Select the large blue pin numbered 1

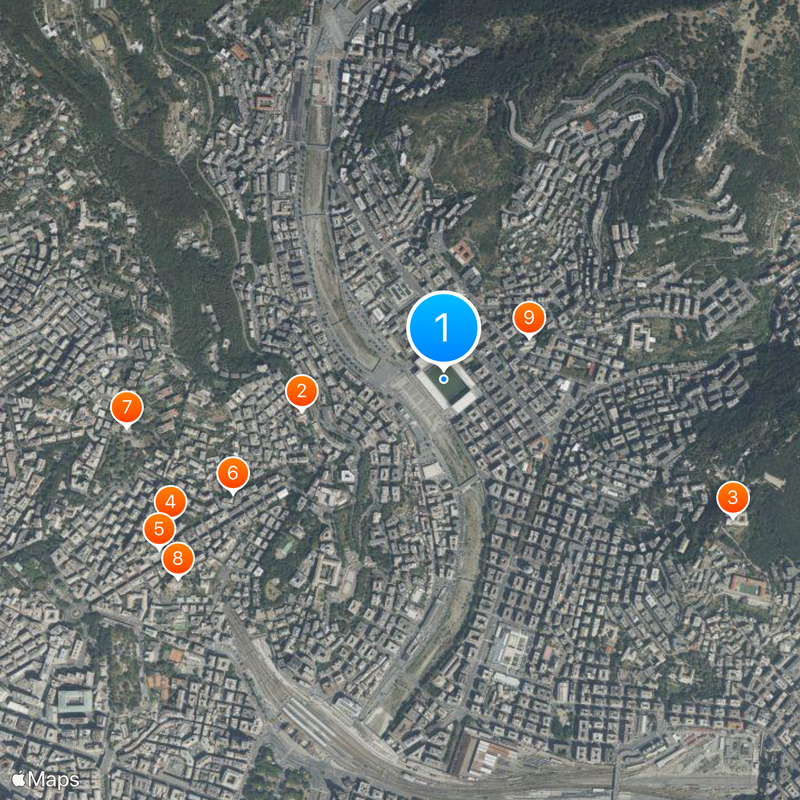click(x=444, y=327)
